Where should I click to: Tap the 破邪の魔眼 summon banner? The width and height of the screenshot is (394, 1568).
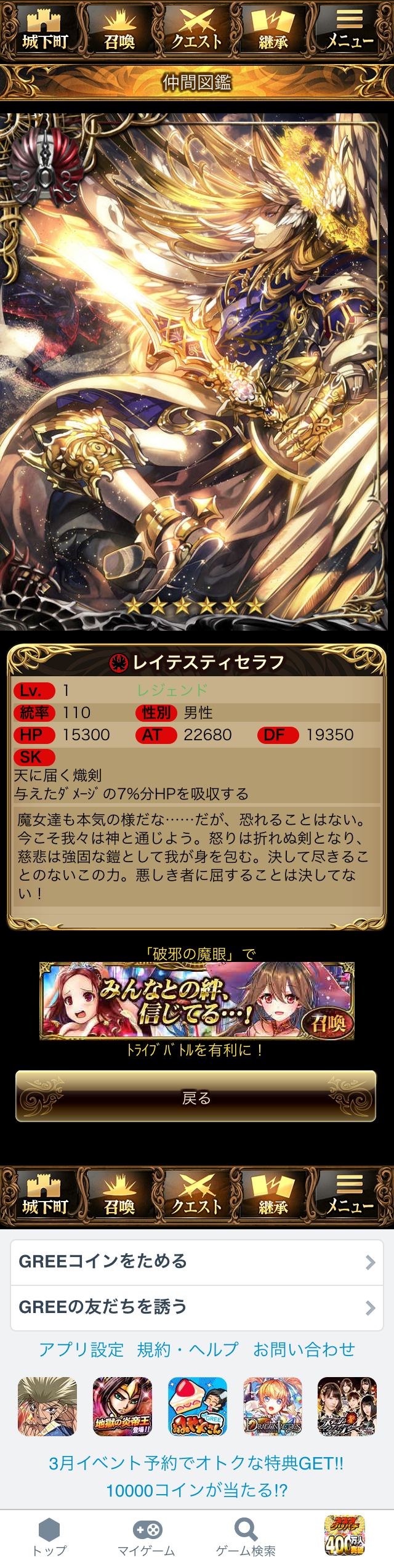tap(197, 1000)
